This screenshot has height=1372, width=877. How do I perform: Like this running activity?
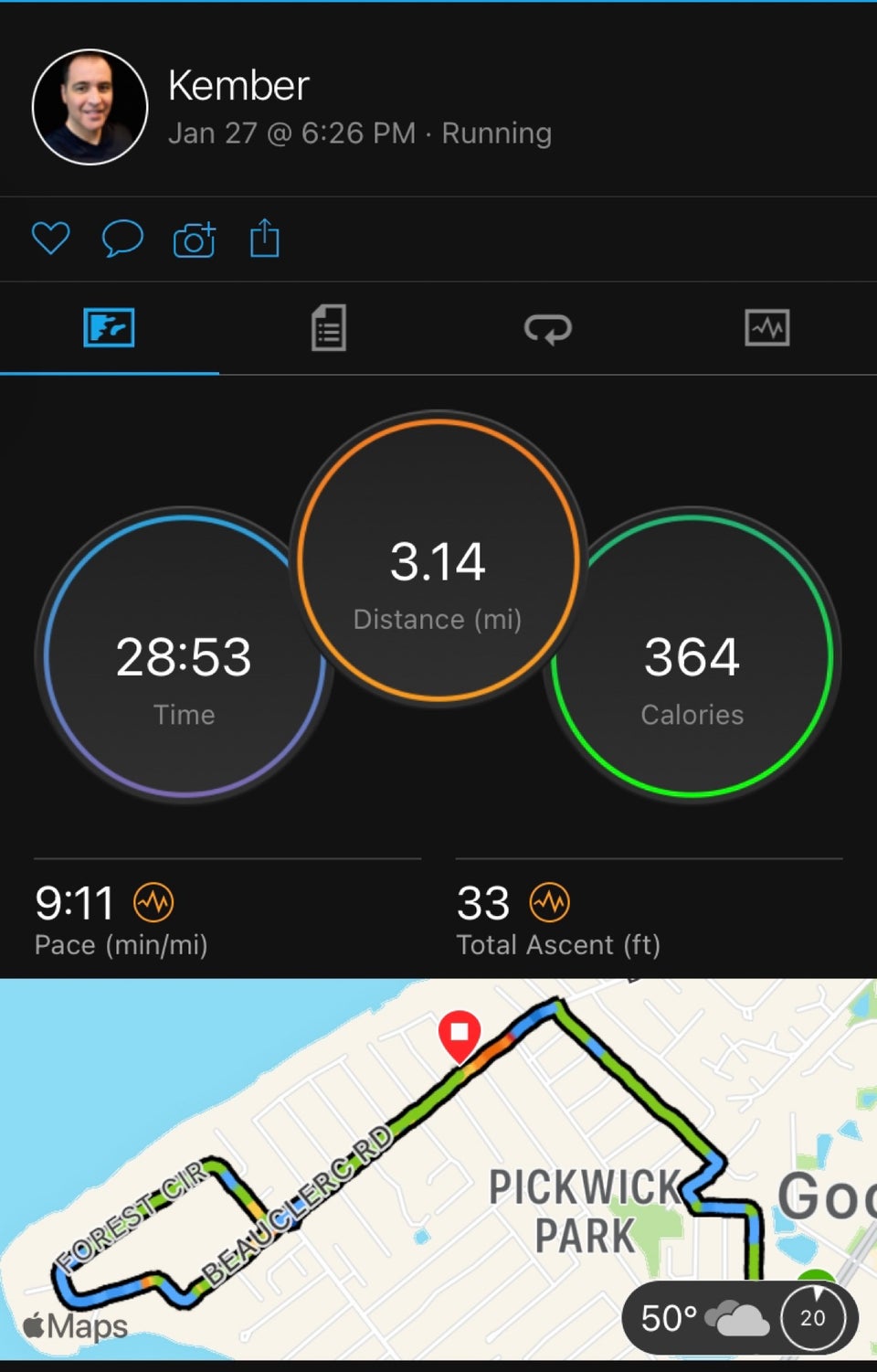tap(50, 239)
